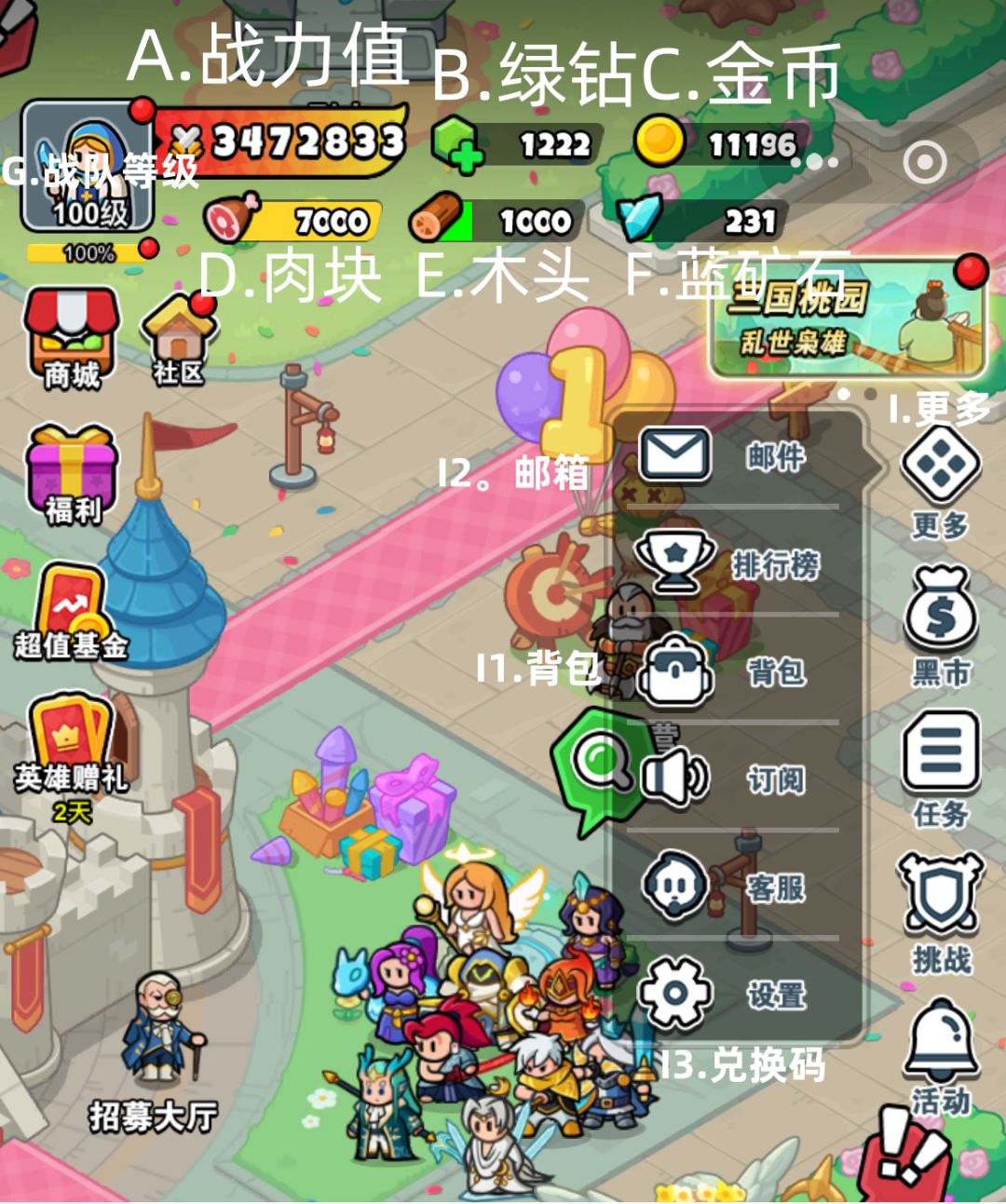Open the 挑战 challenge shield

click(943, 888)
